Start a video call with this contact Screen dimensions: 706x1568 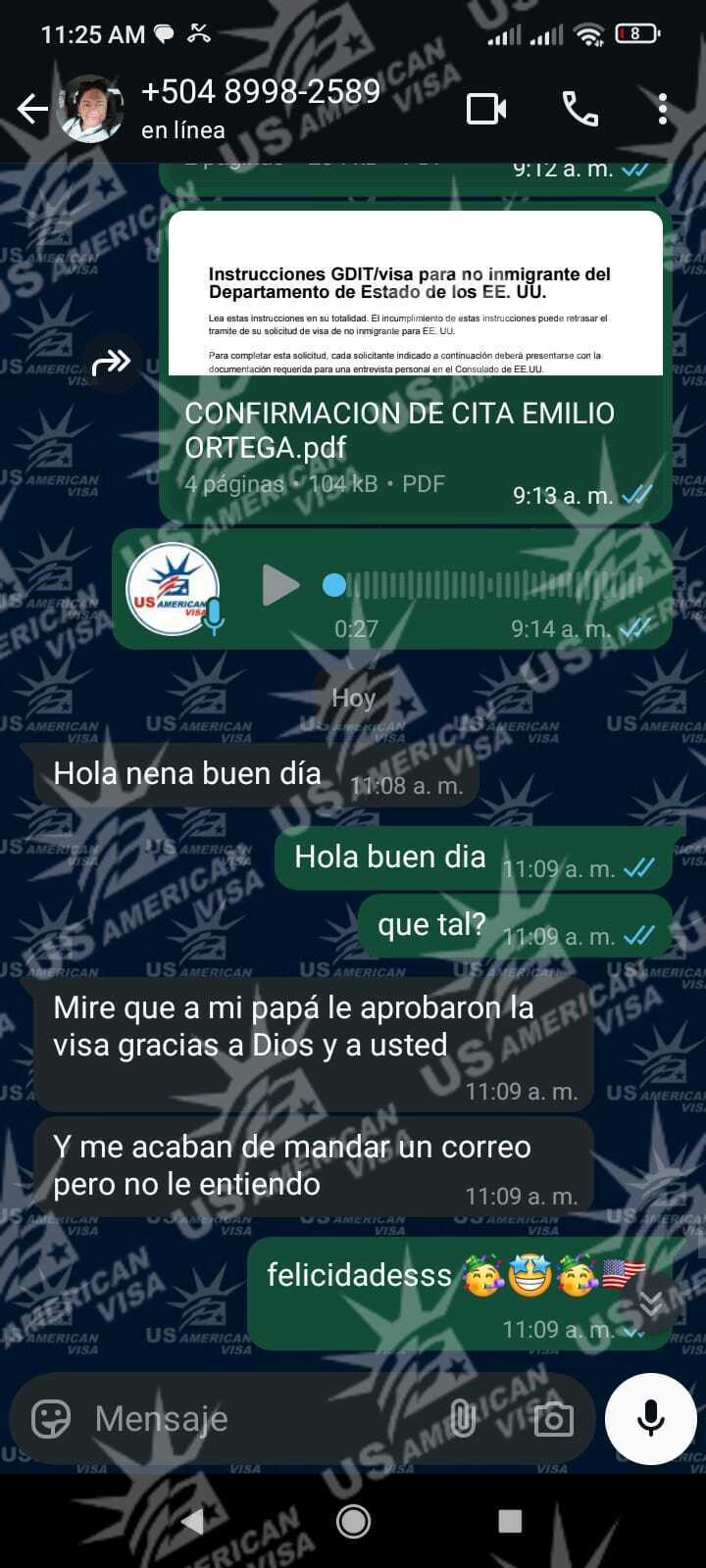[486, 109]
